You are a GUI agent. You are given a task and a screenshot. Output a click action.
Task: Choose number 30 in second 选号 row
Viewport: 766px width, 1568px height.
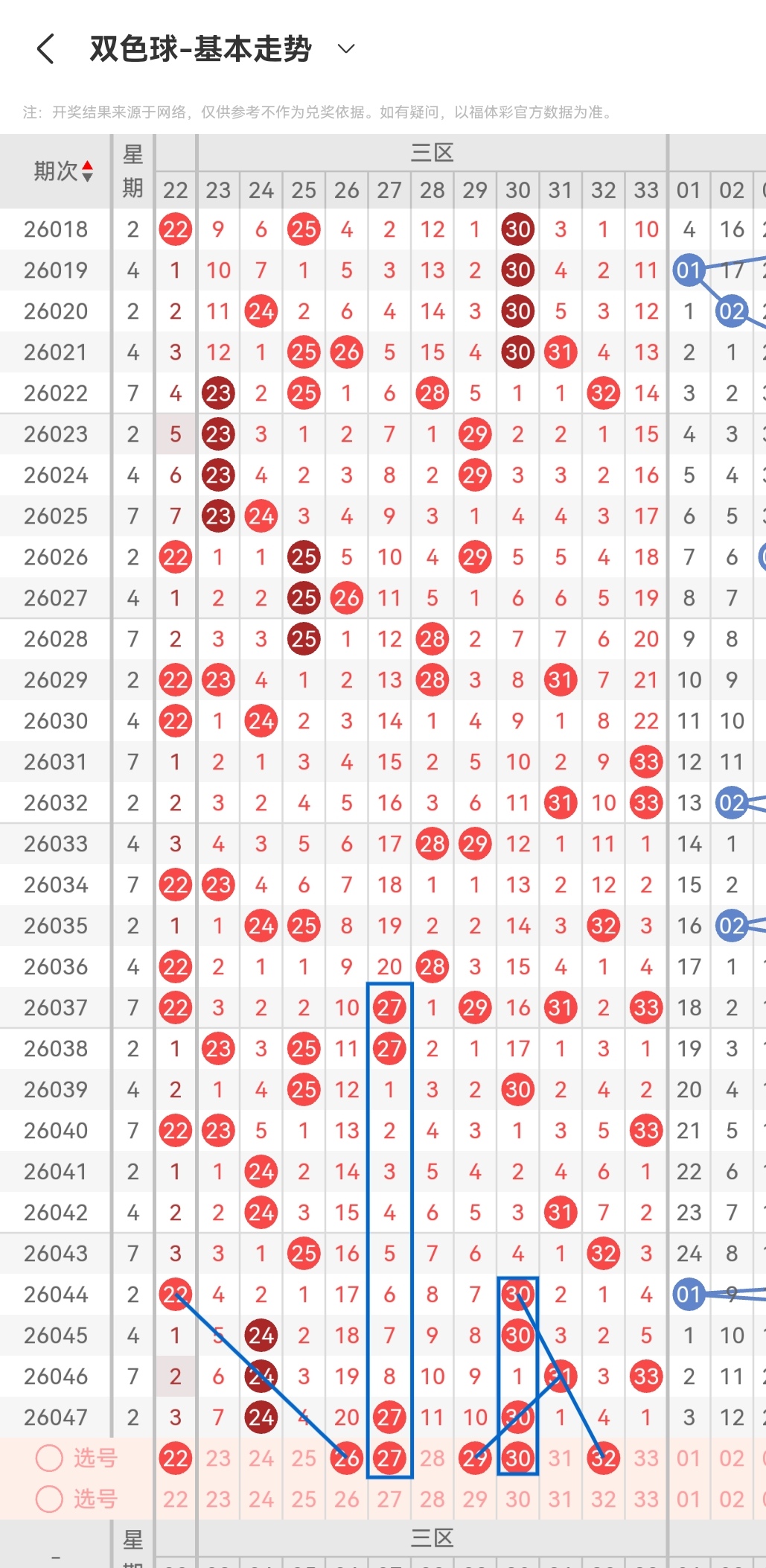[x=518, y=1499]
